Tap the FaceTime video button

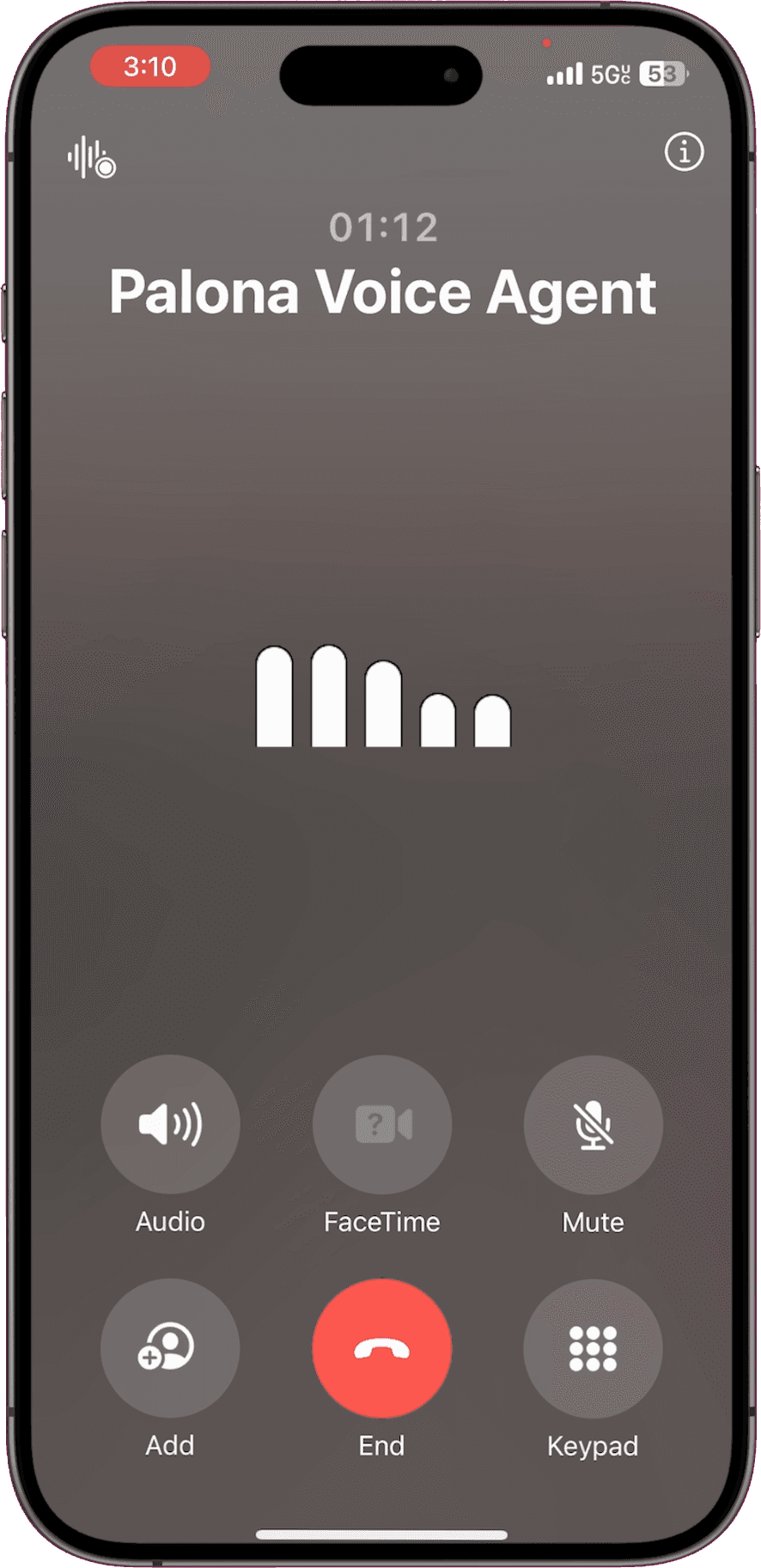click(381, 1123)
